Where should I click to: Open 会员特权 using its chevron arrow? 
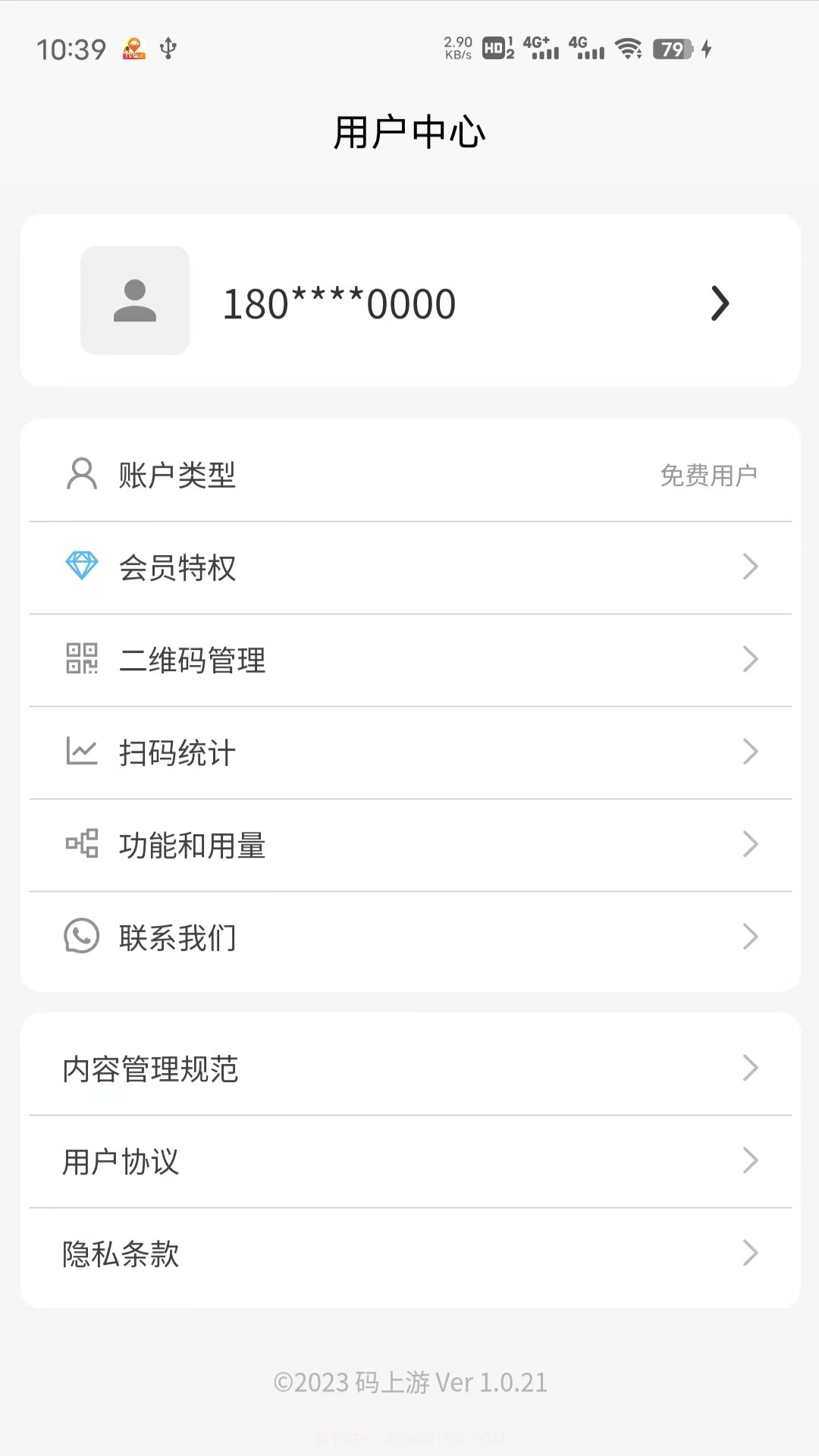[750, 566]
